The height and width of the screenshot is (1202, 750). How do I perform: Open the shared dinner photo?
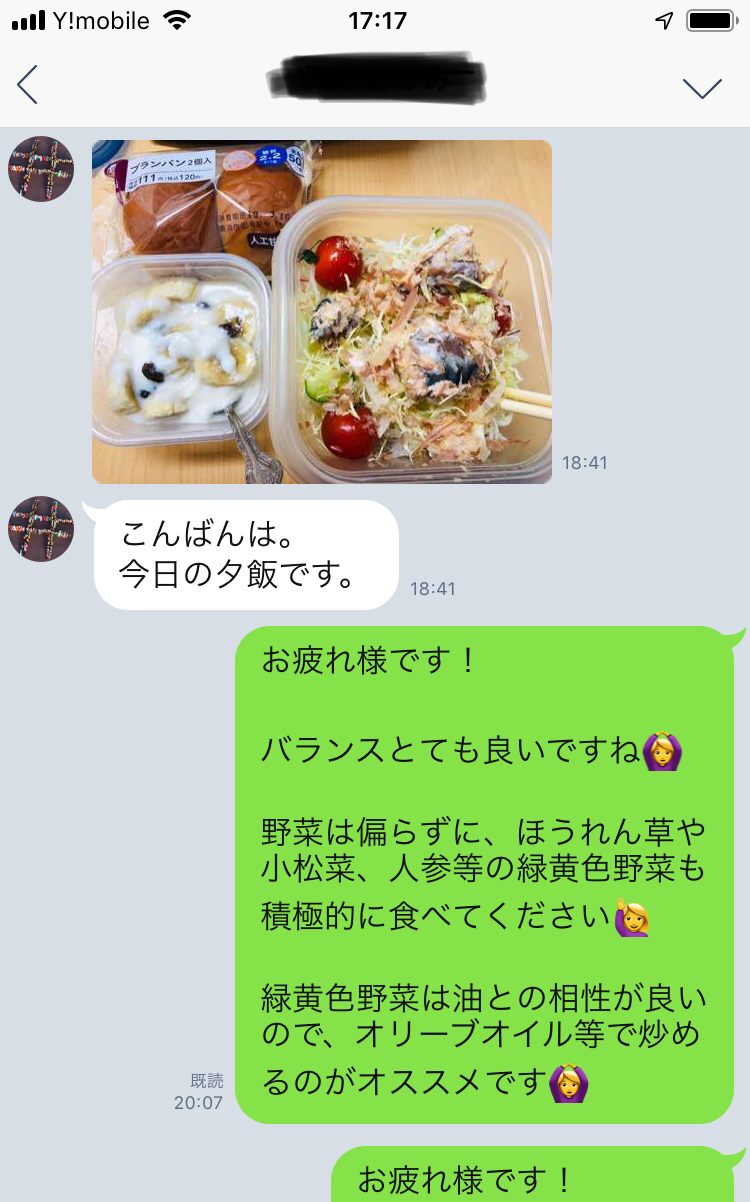coord(322,312)
